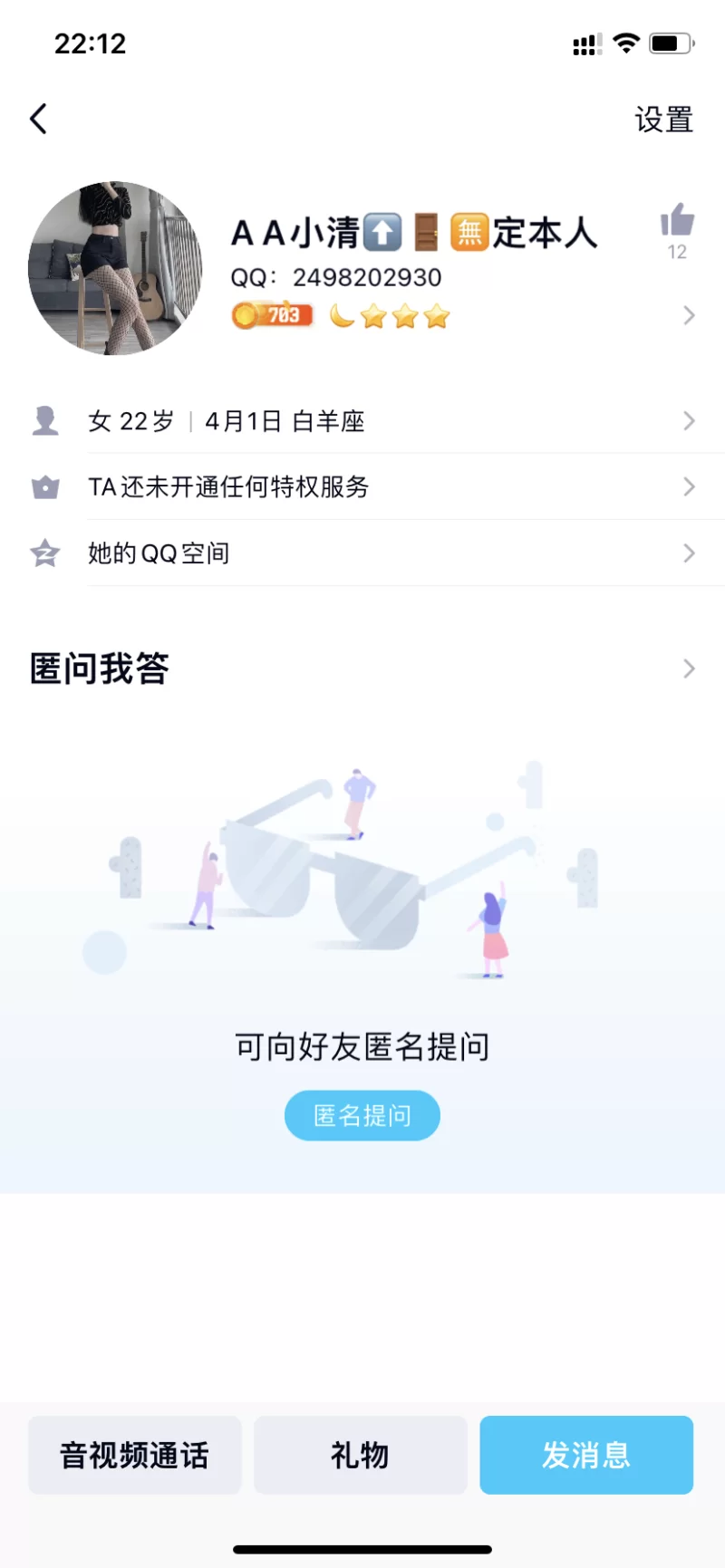Open the 礼物 gift button

pos(361,1455)
